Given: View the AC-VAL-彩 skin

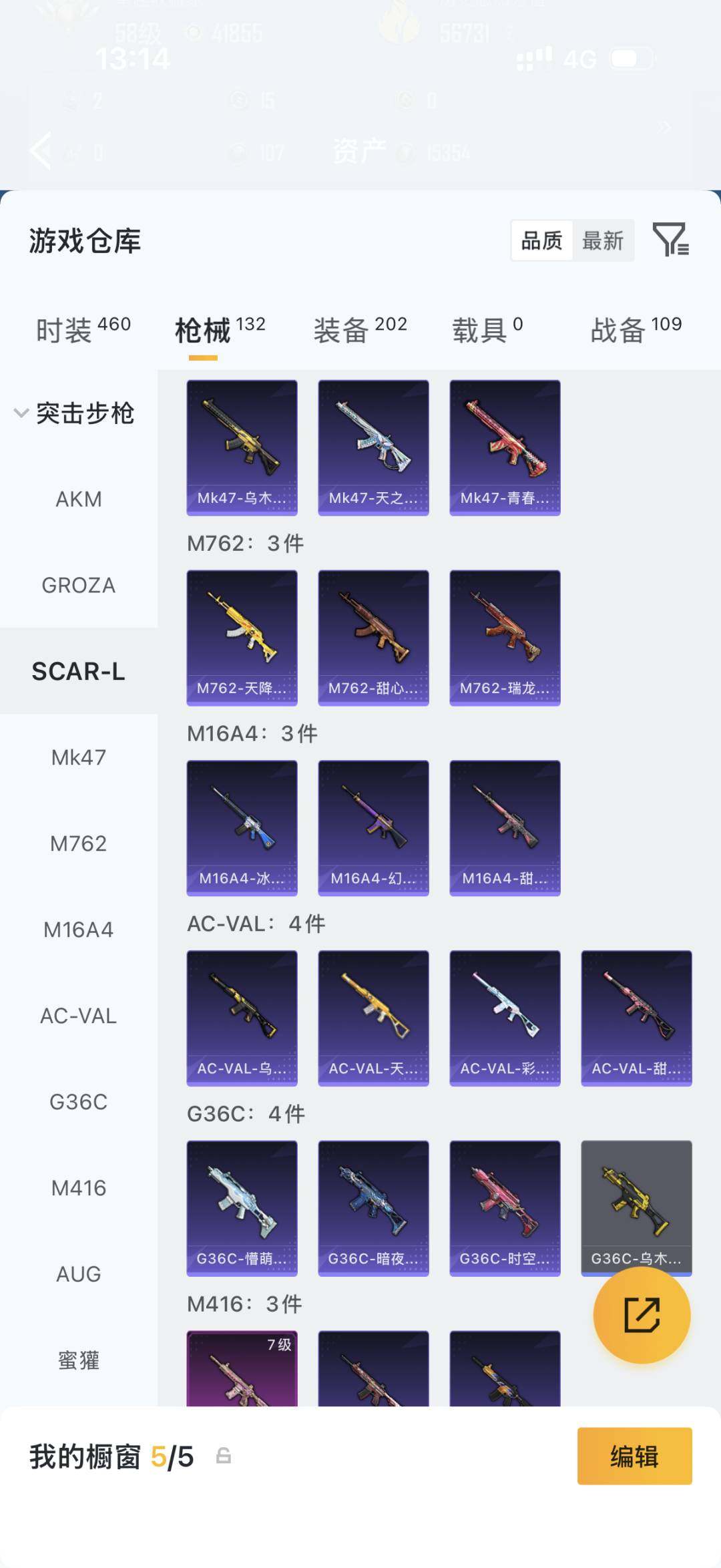Looking at the screenshot, I should pyautogui.click(x=505, y=1018).
